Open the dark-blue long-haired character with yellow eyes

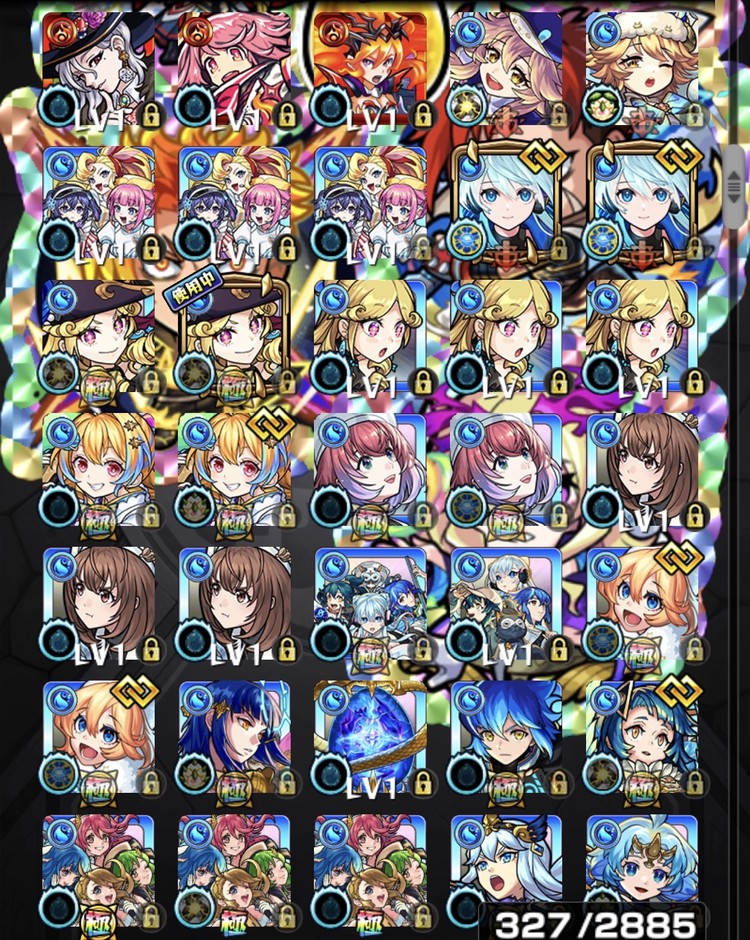coord(234,737)
